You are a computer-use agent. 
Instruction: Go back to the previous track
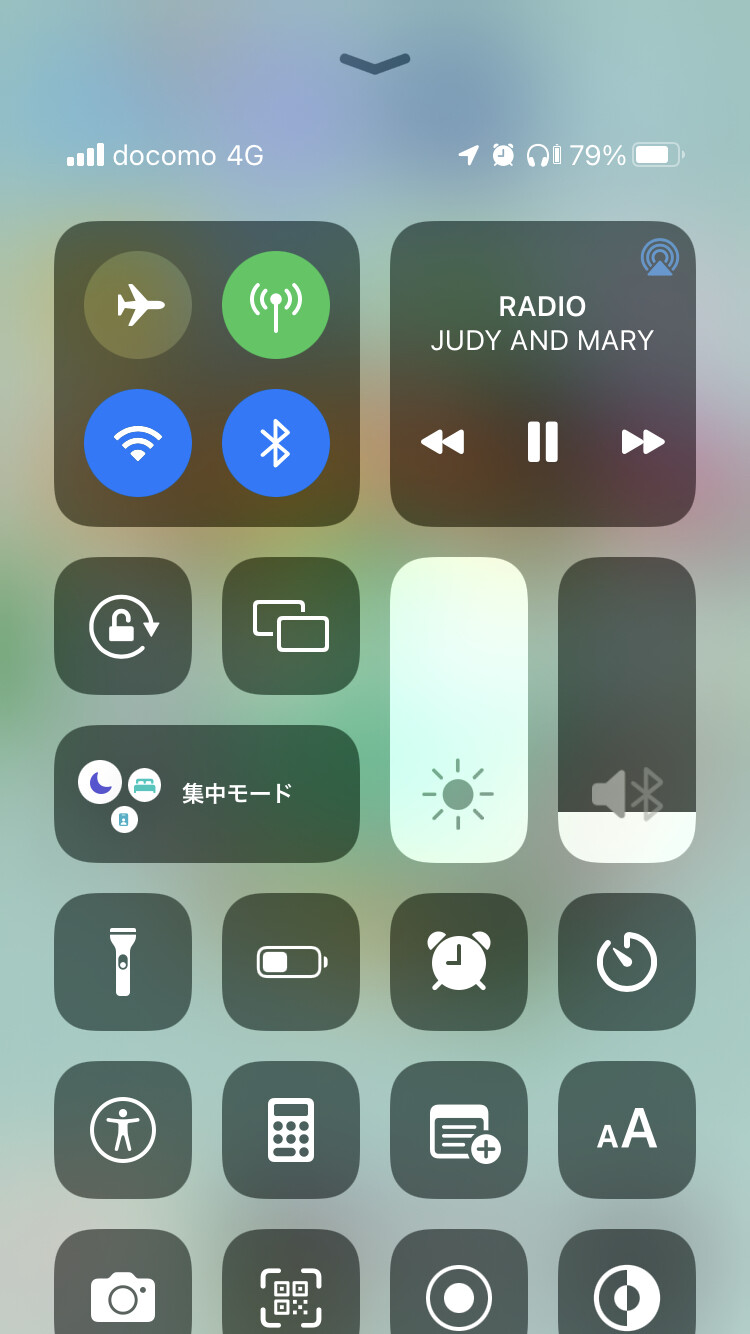point(442,441)
